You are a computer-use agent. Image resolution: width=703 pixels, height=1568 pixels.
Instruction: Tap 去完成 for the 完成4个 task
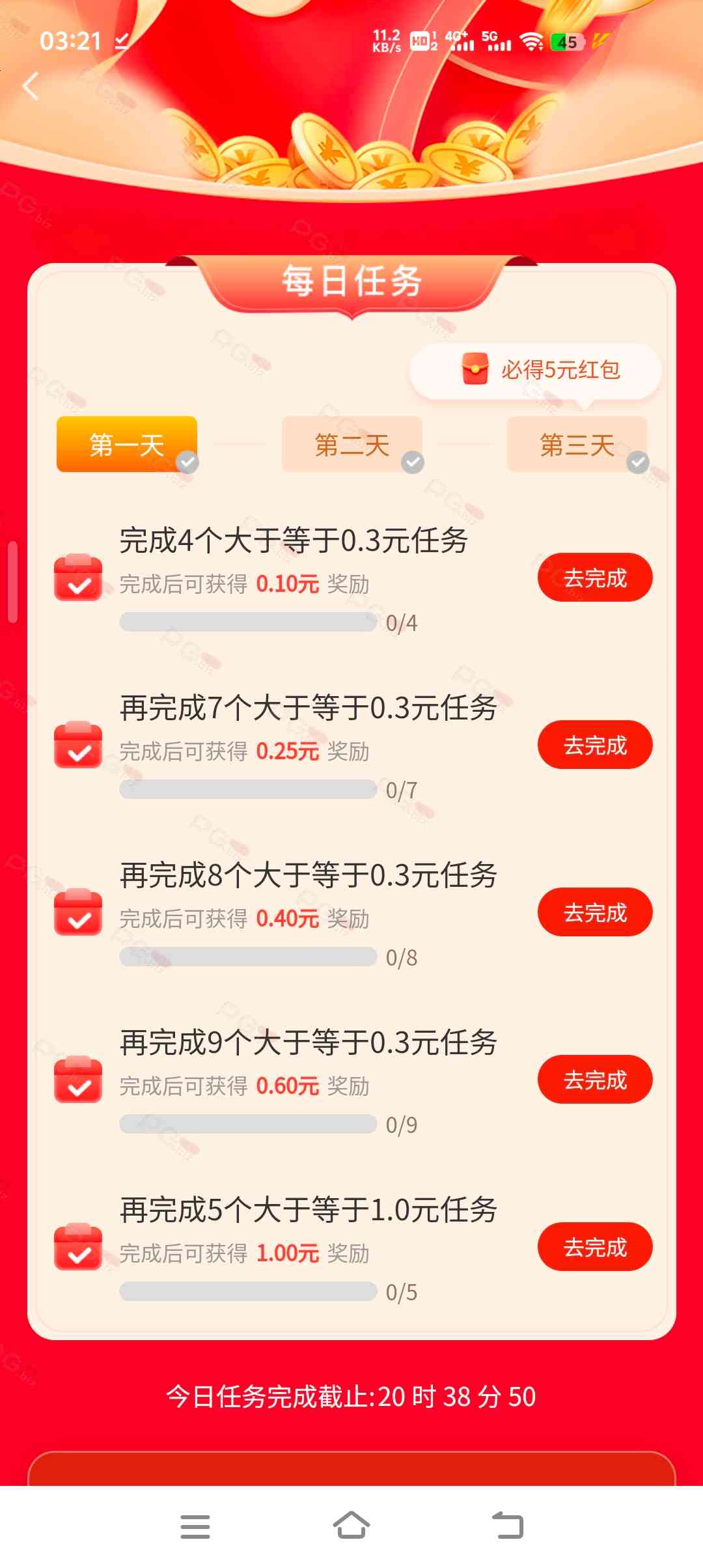pos(594,578)
